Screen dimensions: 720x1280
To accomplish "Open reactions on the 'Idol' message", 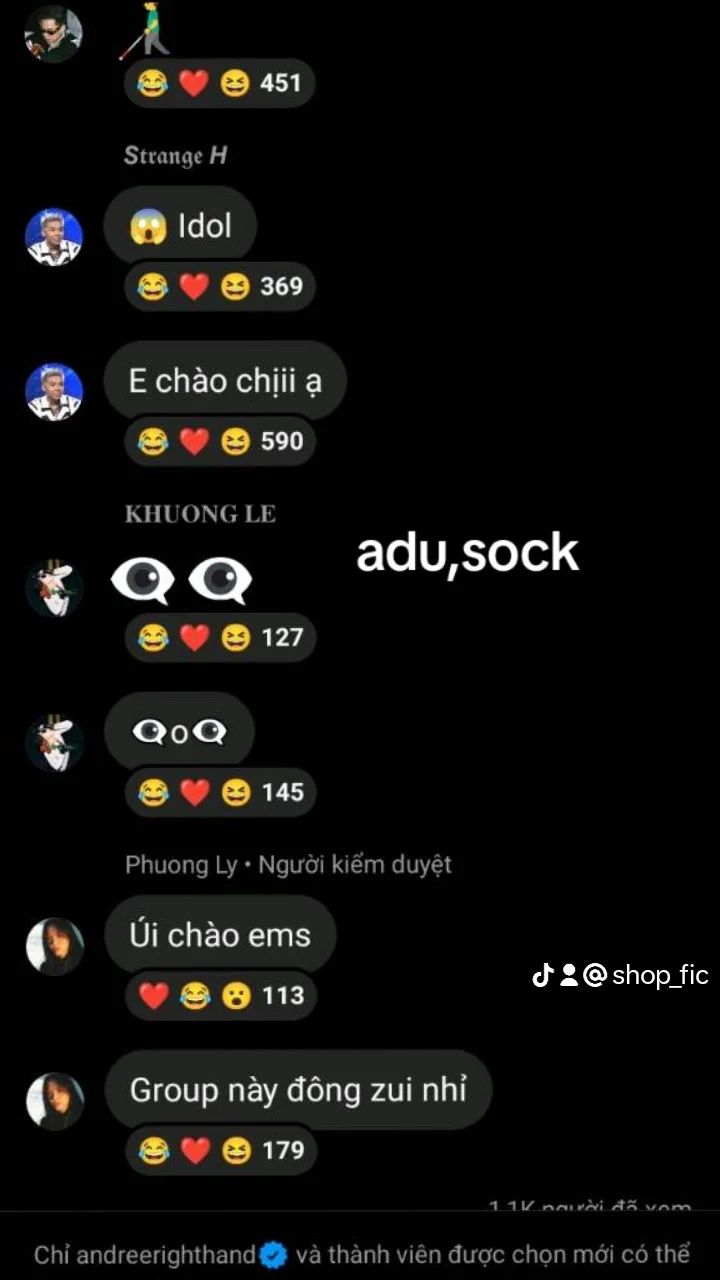I will click(219, 287).
